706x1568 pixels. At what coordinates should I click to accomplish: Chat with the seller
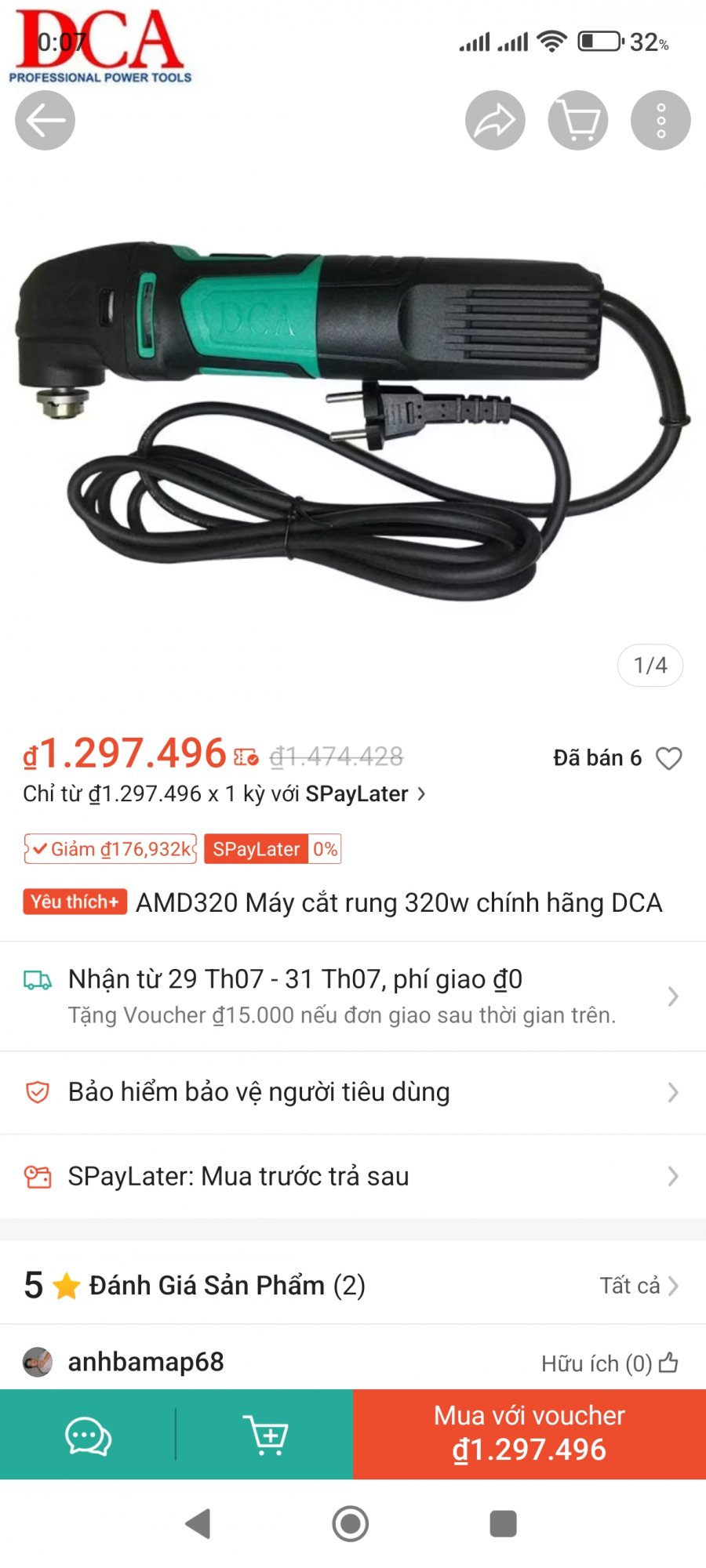tap(88, 1436)
